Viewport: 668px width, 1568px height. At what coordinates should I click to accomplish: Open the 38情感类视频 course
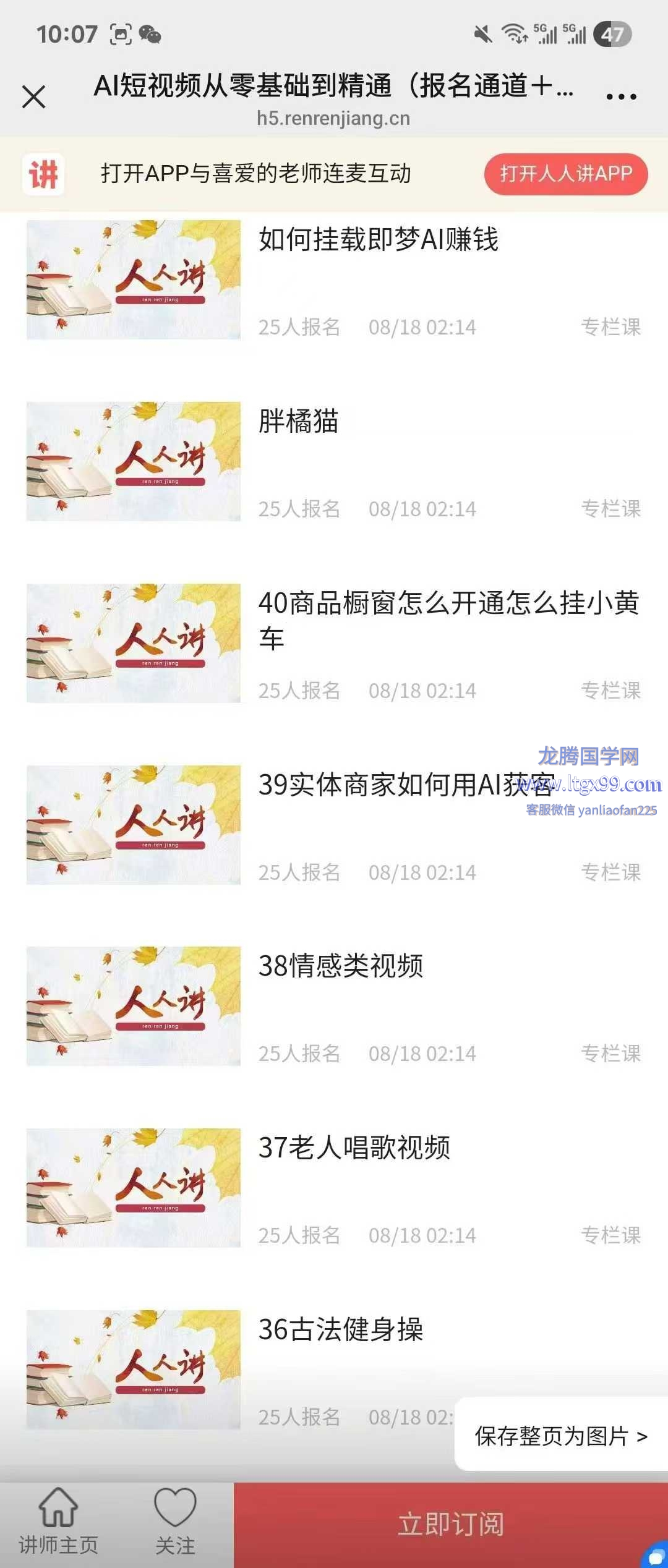340,966
